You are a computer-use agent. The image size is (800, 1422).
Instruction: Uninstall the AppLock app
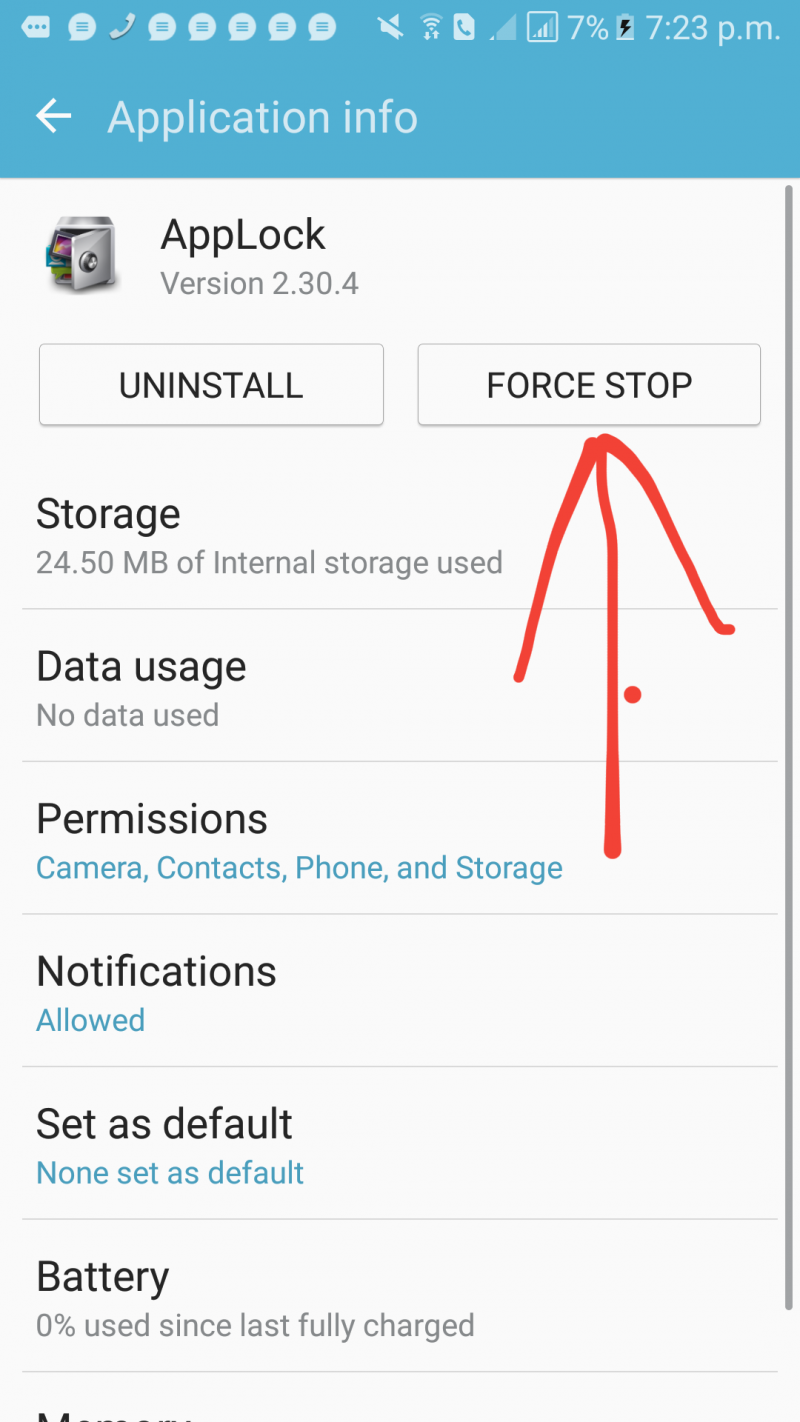click(x=211, y=385)
